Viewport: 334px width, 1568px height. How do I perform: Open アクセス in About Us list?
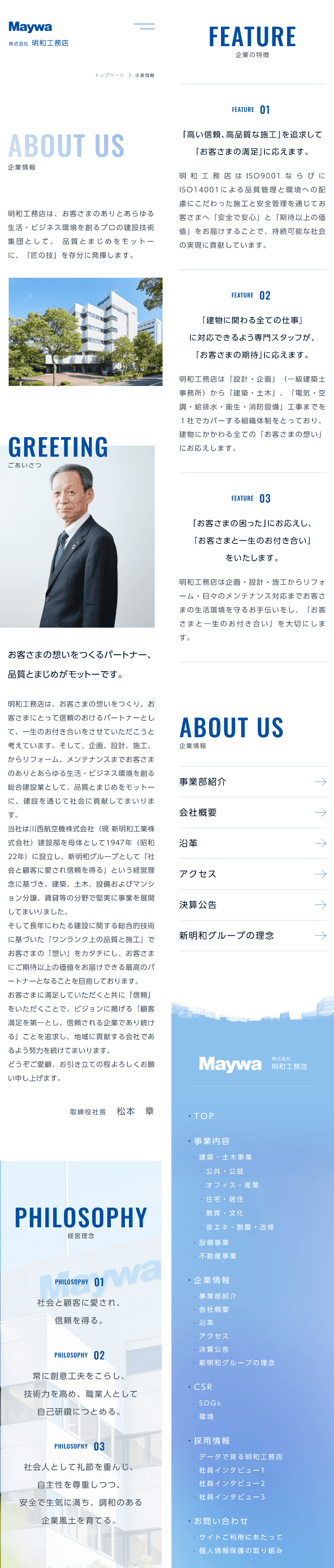pos(252,874)
